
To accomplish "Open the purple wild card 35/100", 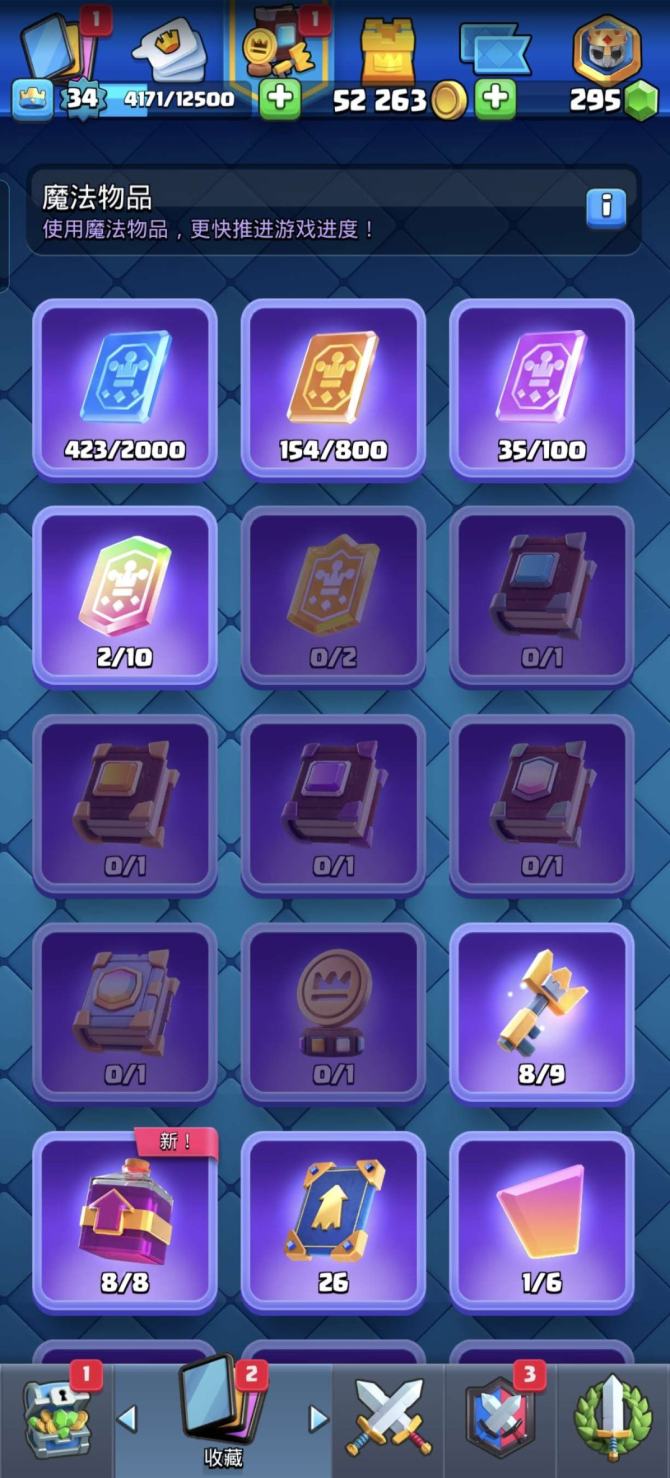I will pyautogui.click(x=541, y=390).
